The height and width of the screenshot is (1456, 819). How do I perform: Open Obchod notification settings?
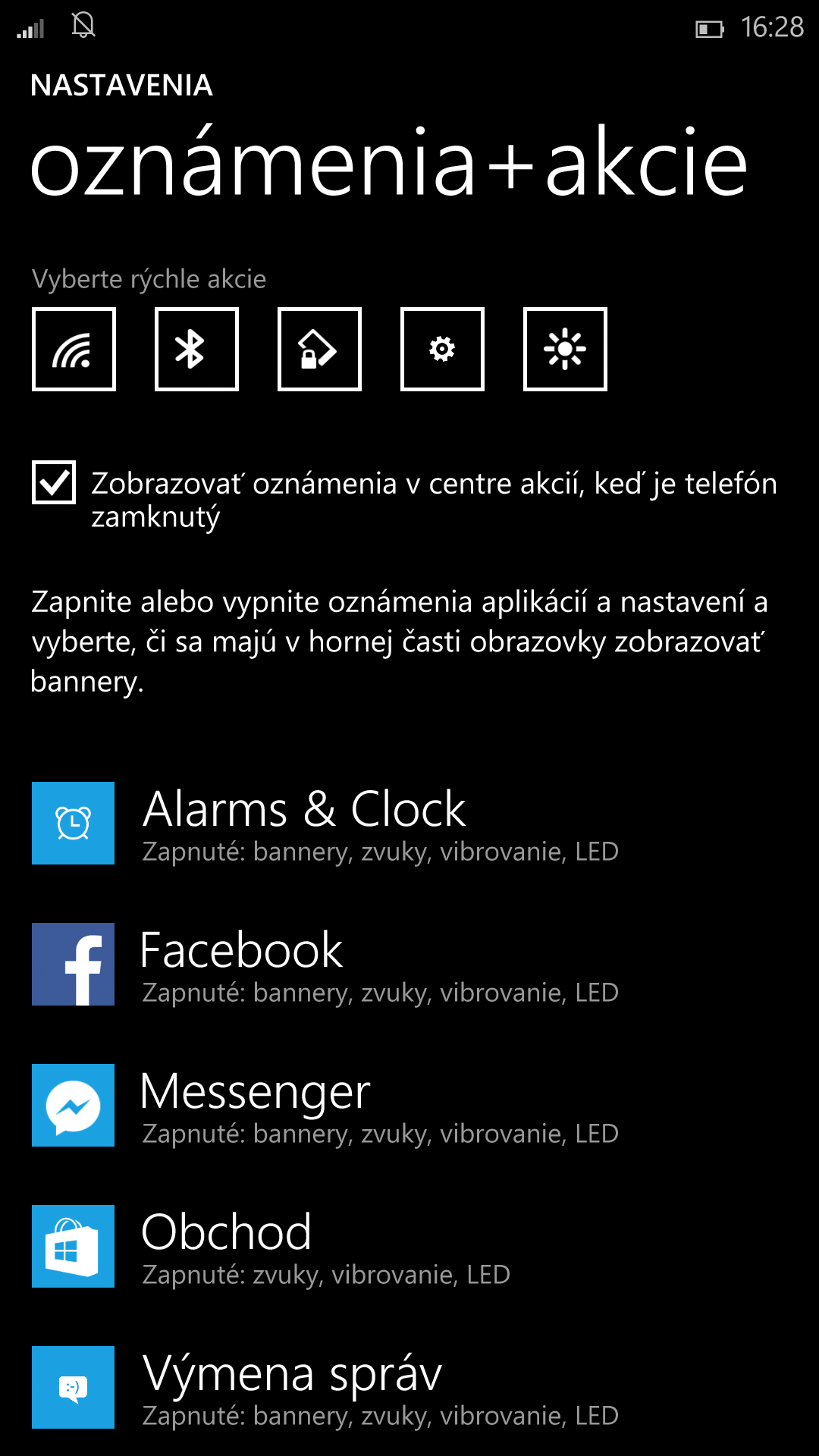[409, 1247]
